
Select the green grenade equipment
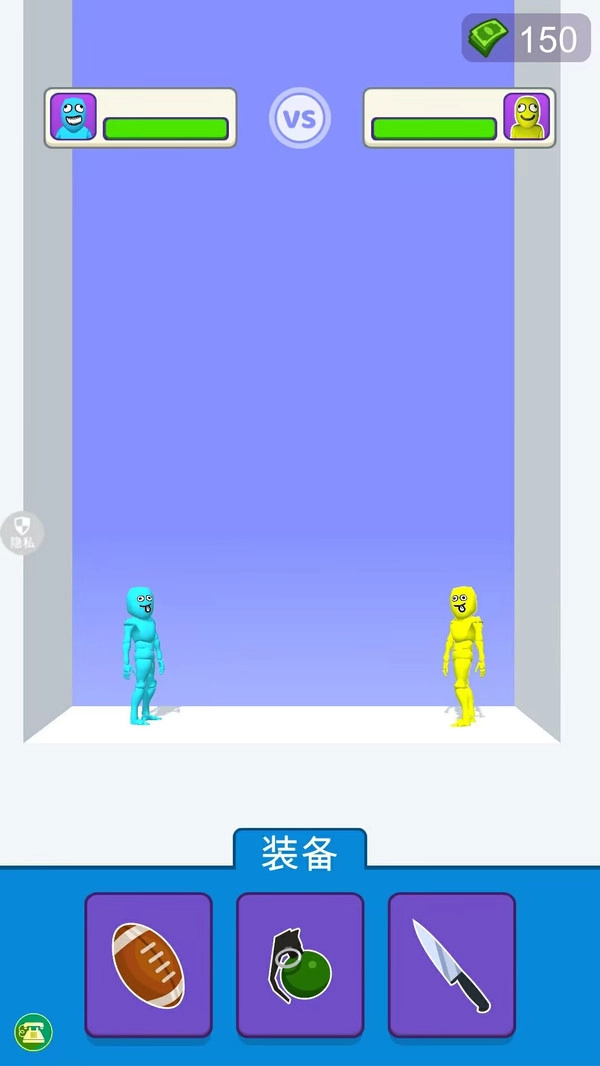pyautogui.click(x=300, y=964)
